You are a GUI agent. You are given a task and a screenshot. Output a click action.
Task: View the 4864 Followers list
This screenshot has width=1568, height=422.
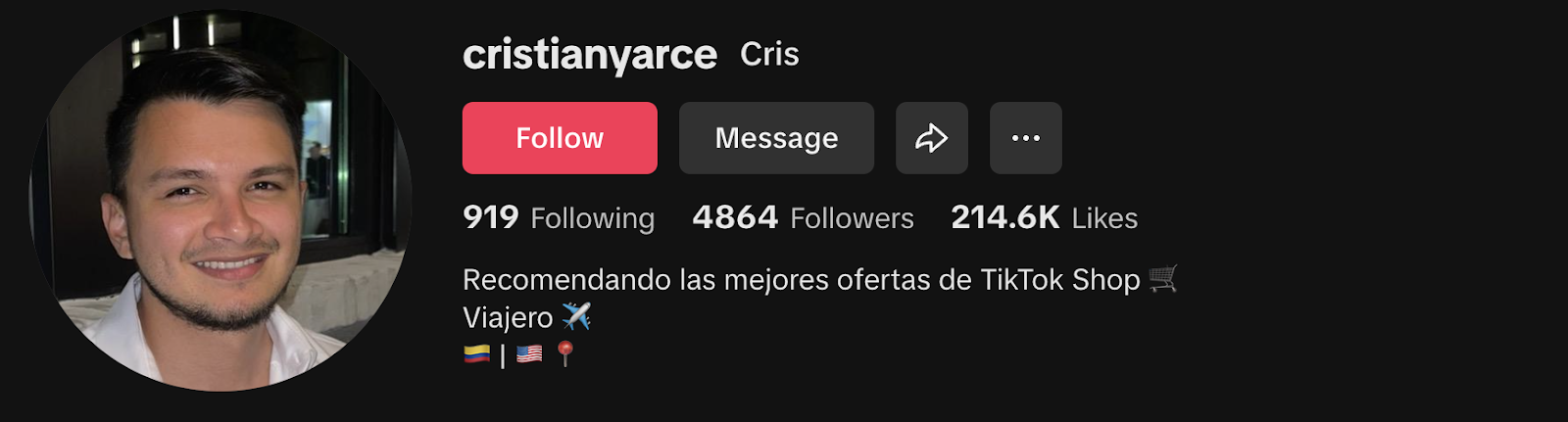[x=803, y=217]
